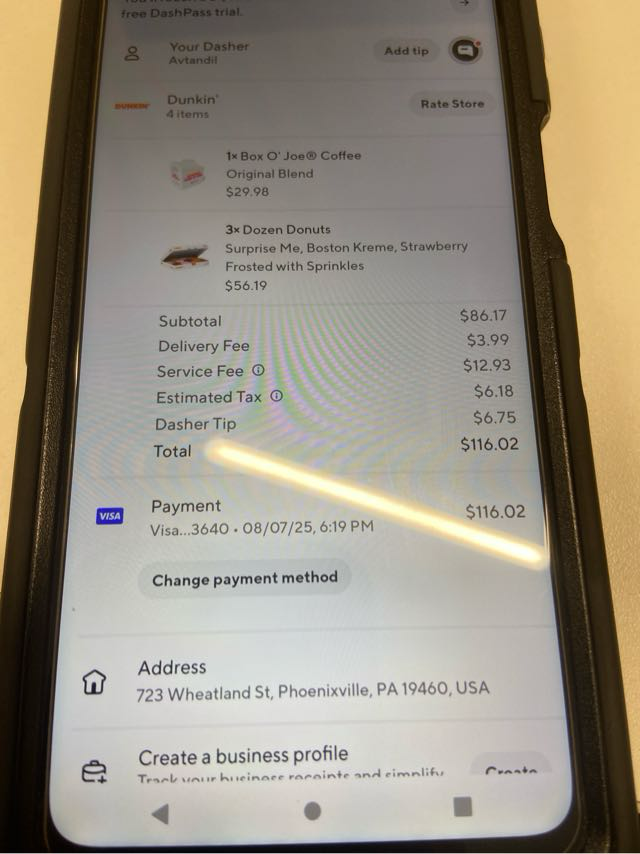Screen dimensions: 640x854
Task: Rate the Dunkin' store
Action: pyautogui.click(x=451, y=104)
